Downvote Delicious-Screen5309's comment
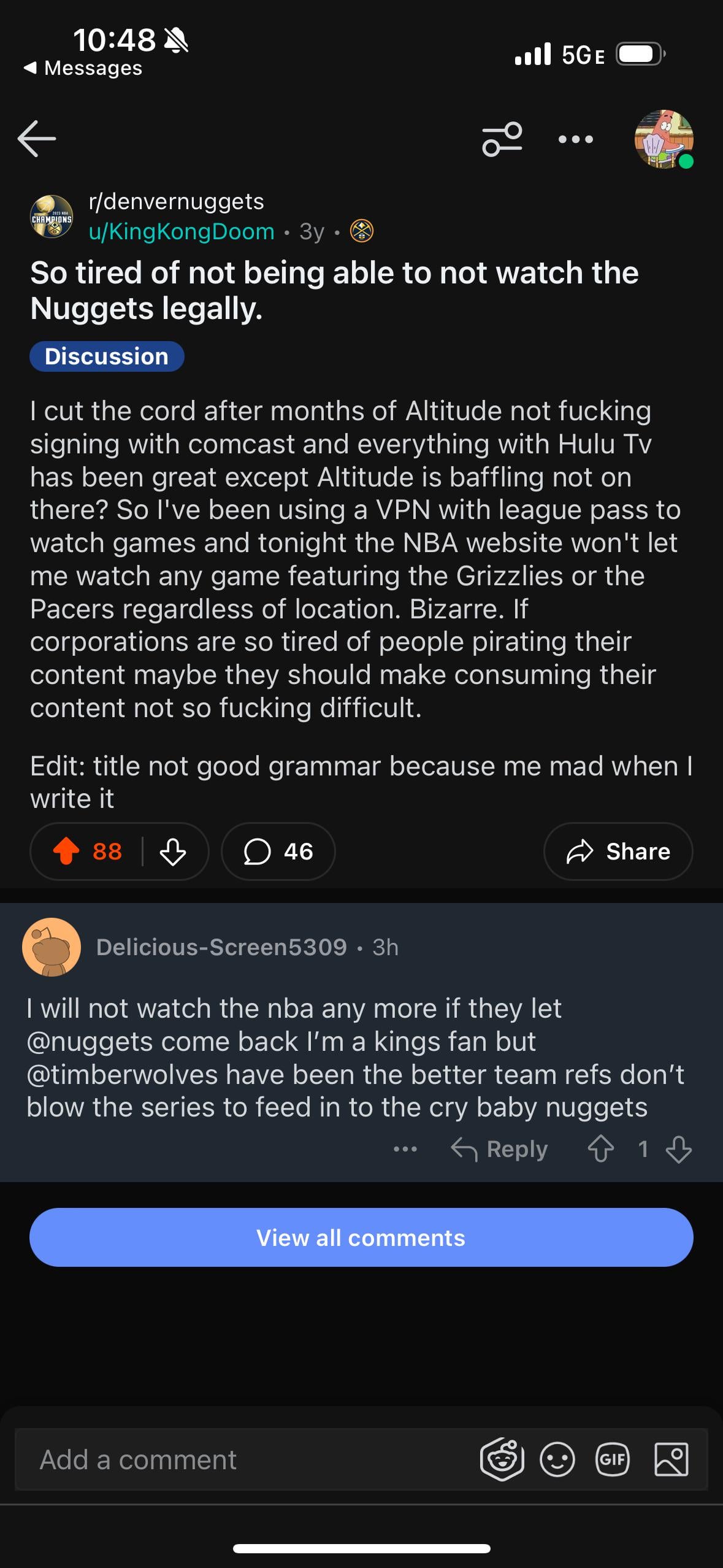The width and height of the screenshot is (723, 1568). [679, 1149]
